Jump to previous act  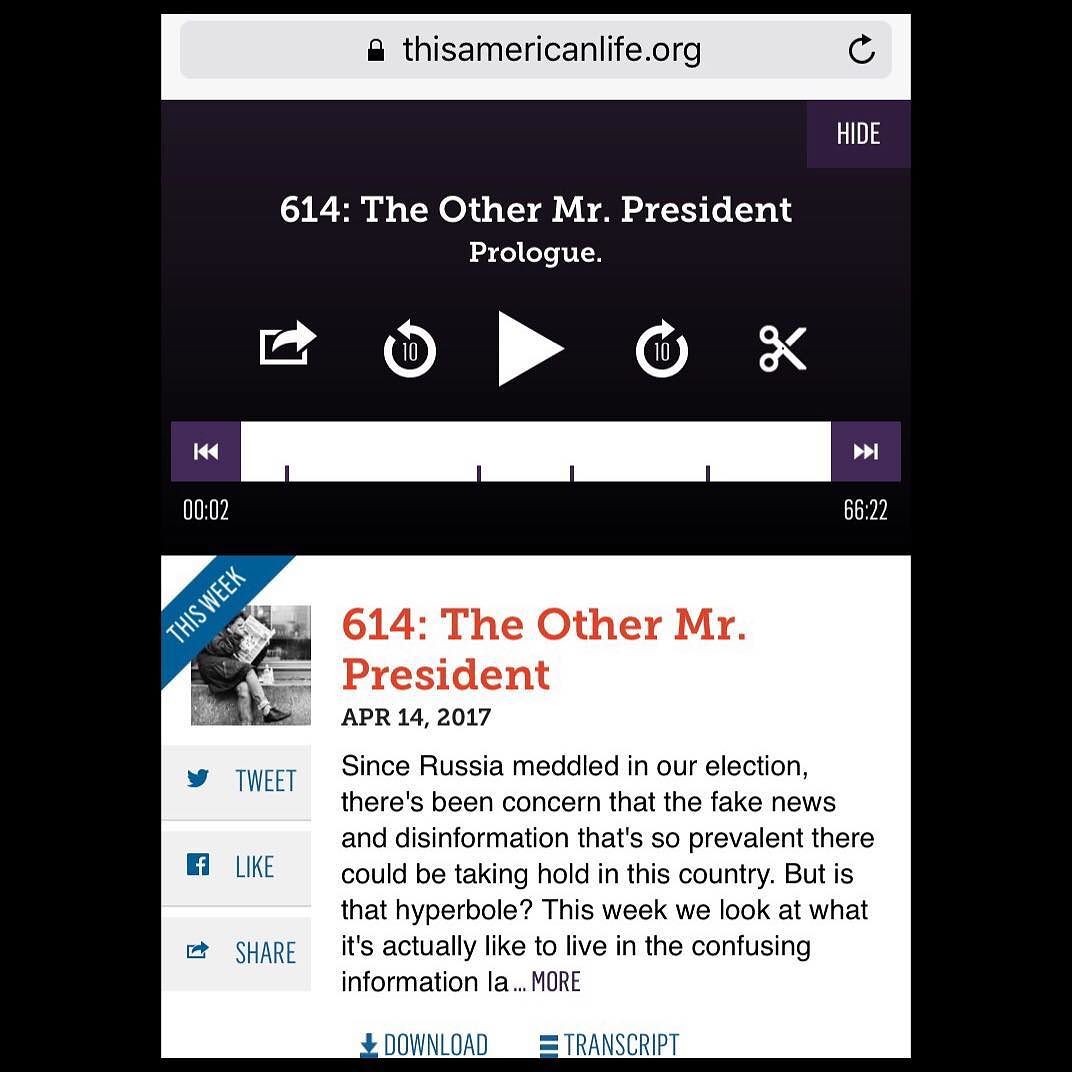[206, 452]
